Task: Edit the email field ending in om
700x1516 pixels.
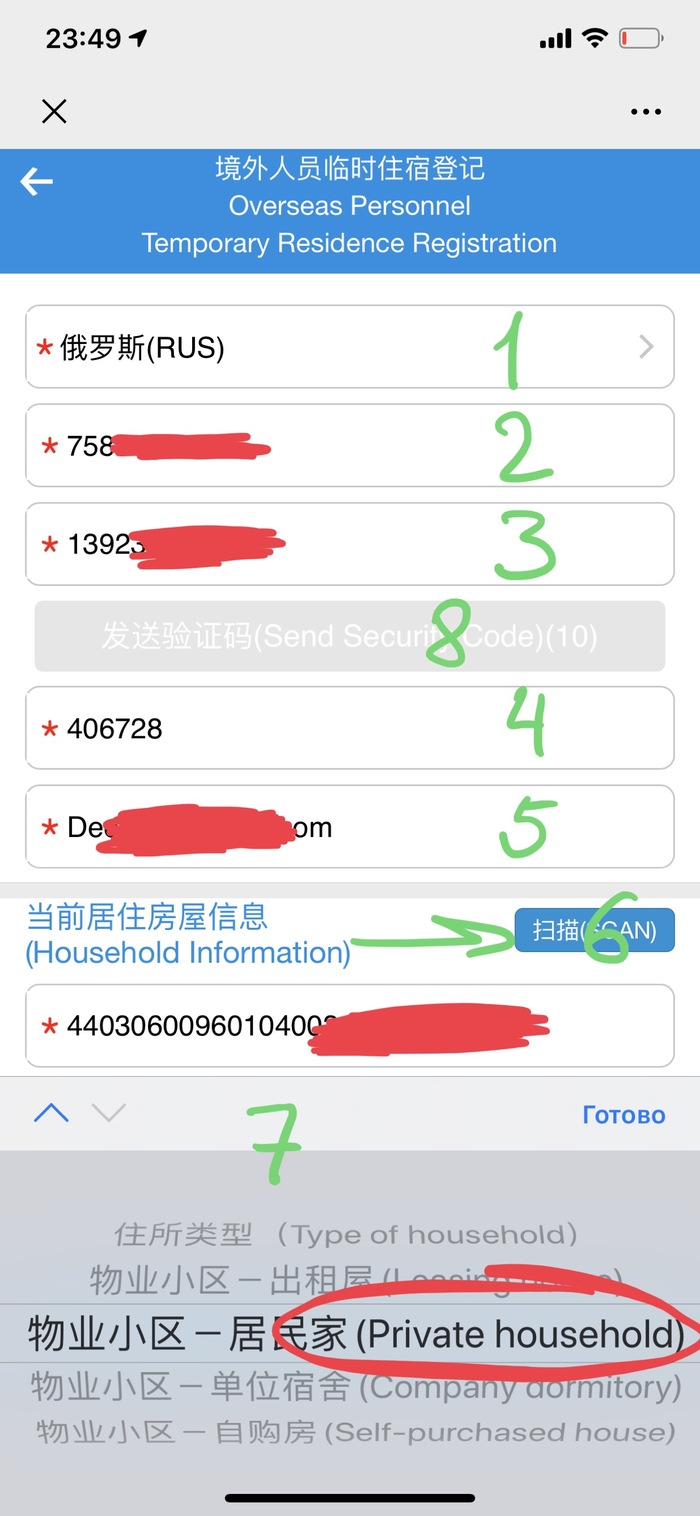Action: pos(349,827)
